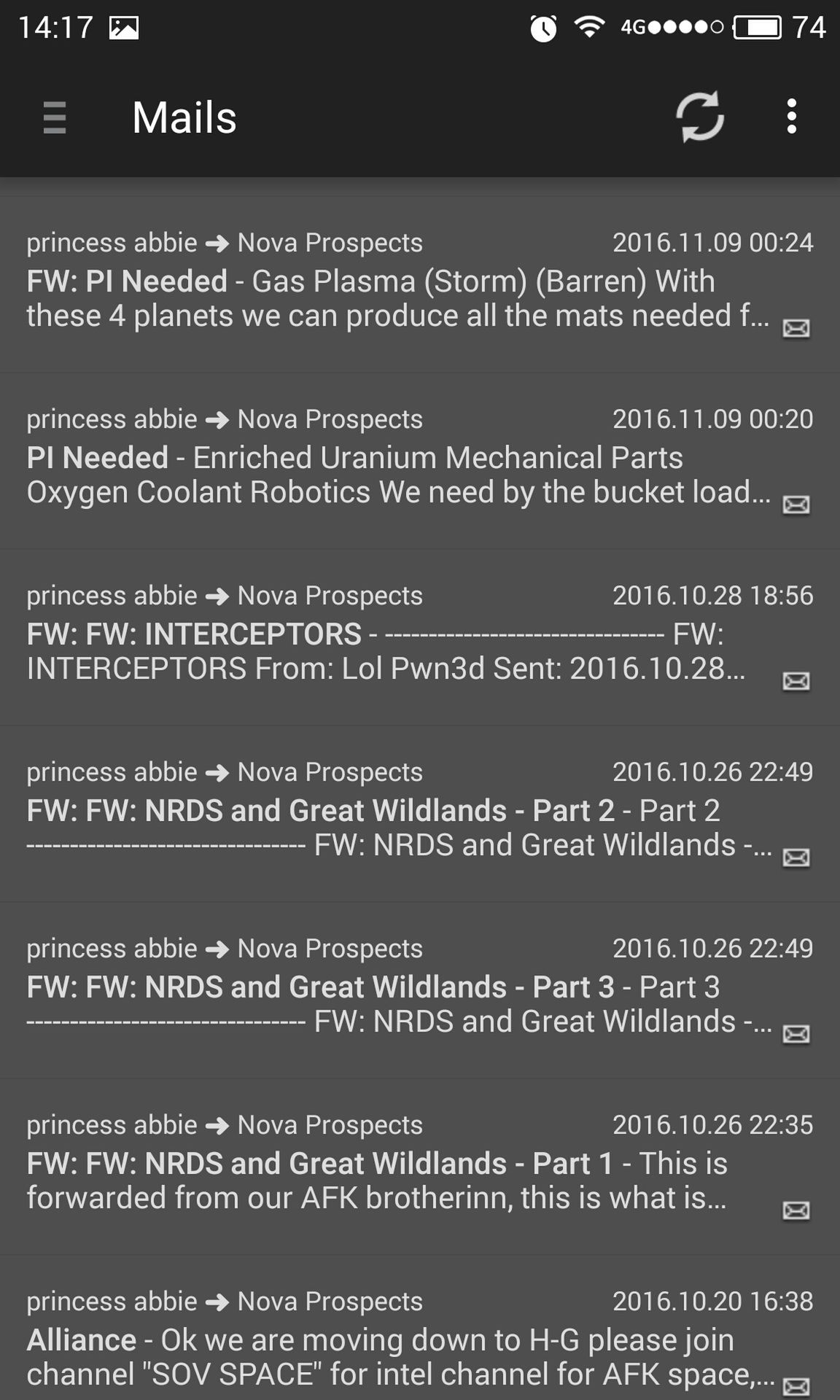Open the navigation drawer menu
The height and width of the screenshot is (1400, 840).
click(x=55, y=117)
